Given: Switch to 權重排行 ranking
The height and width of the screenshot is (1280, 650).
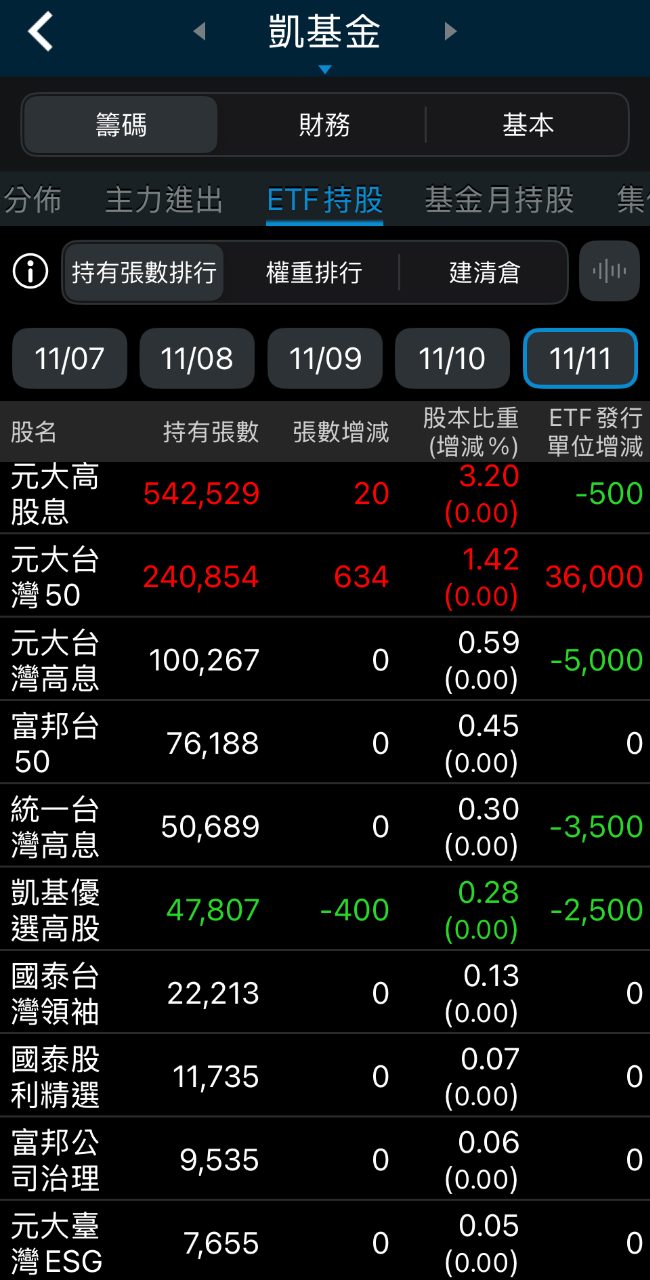Looking at the screenshot, I should [314, 272].
